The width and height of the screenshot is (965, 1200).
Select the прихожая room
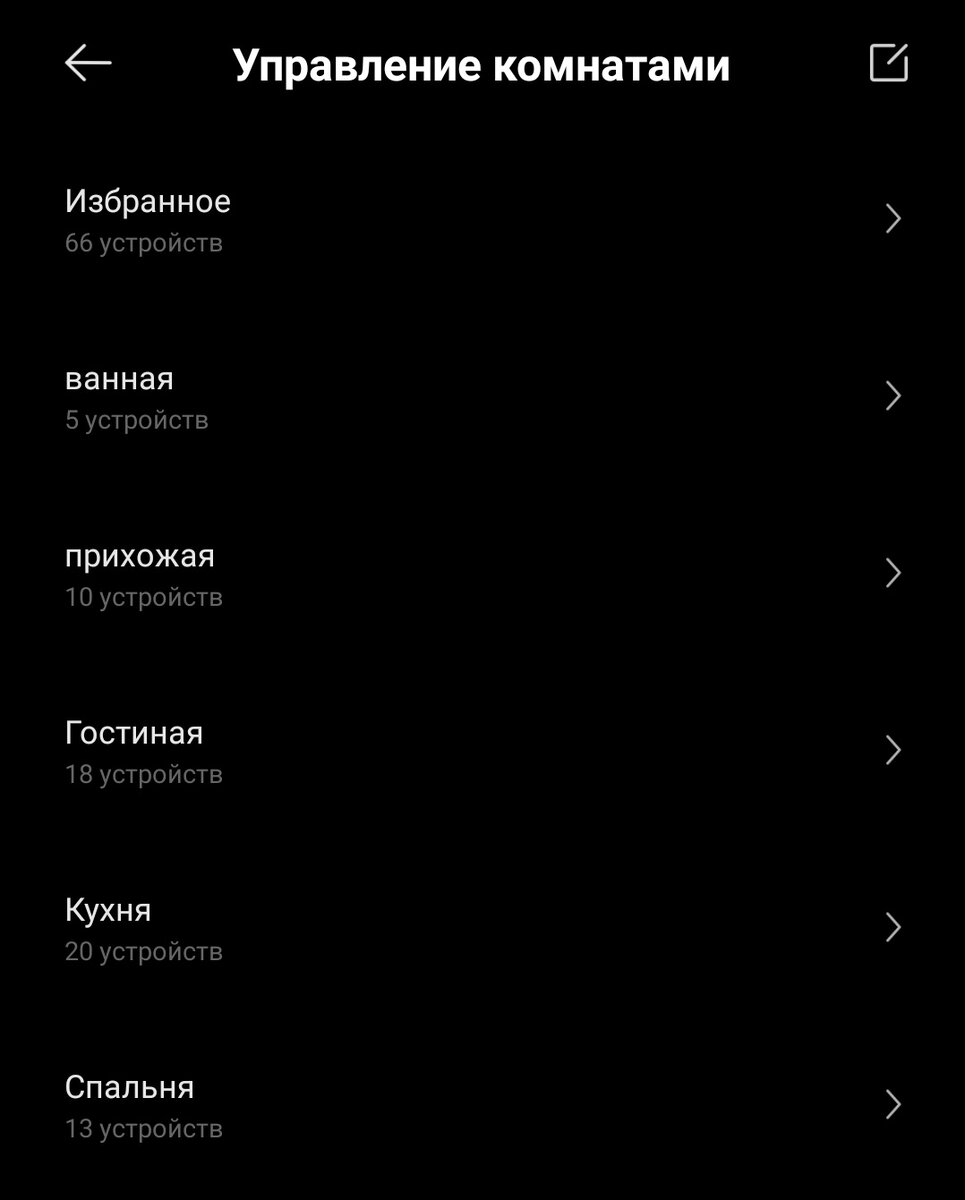point(140,556)
